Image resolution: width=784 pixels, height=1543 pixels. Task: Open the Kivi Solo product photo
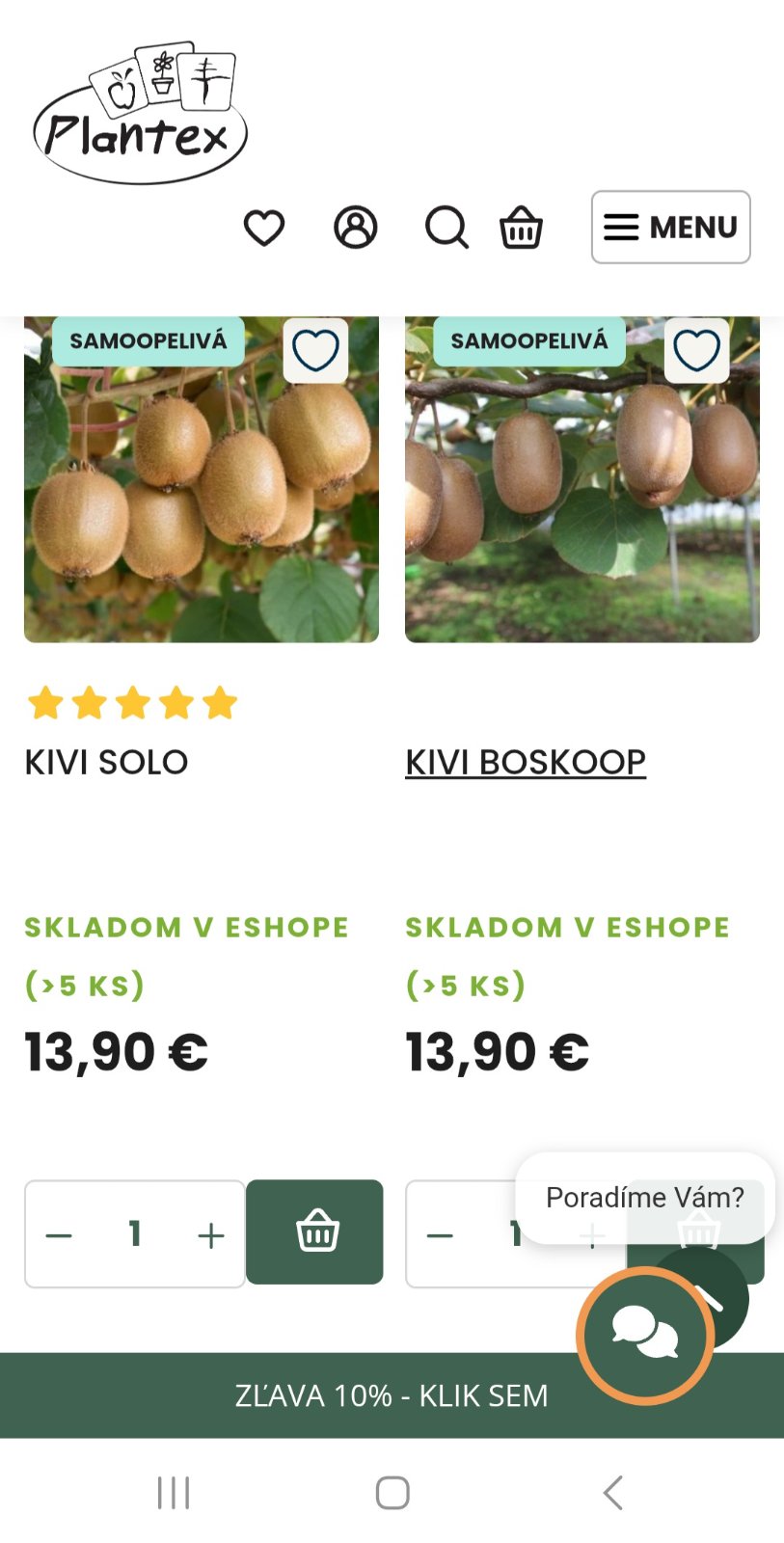tap(201, 501)
